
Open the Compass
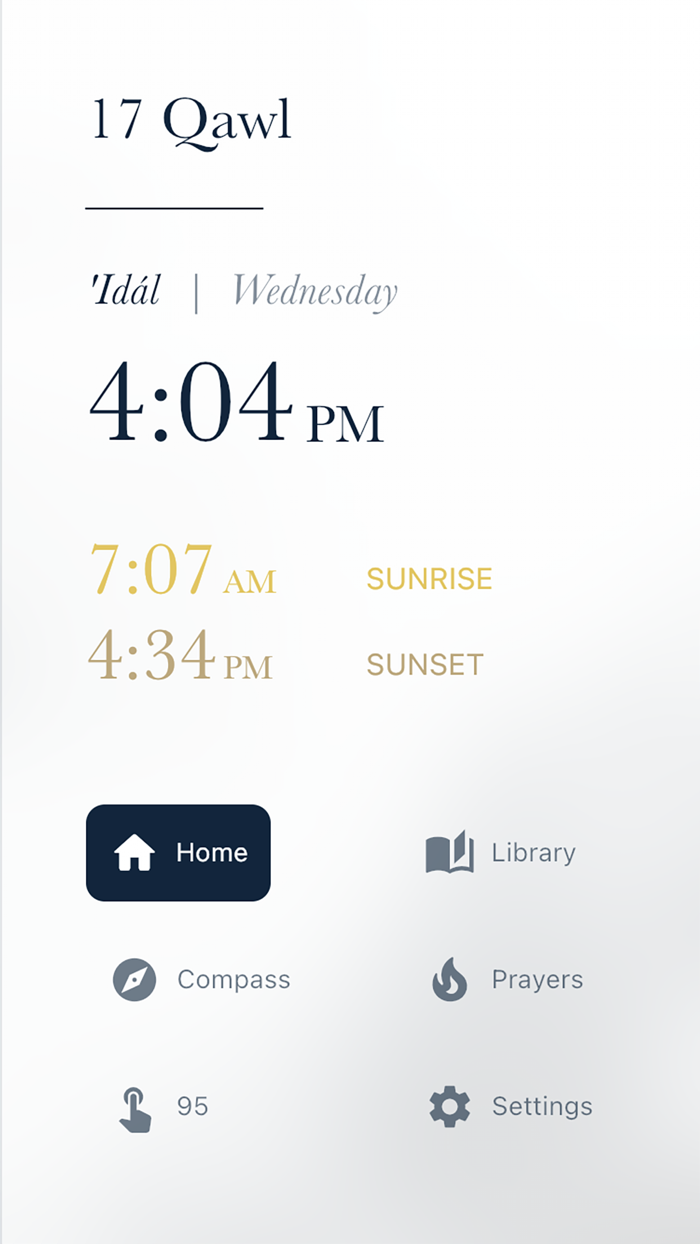(x=201, y=980)
